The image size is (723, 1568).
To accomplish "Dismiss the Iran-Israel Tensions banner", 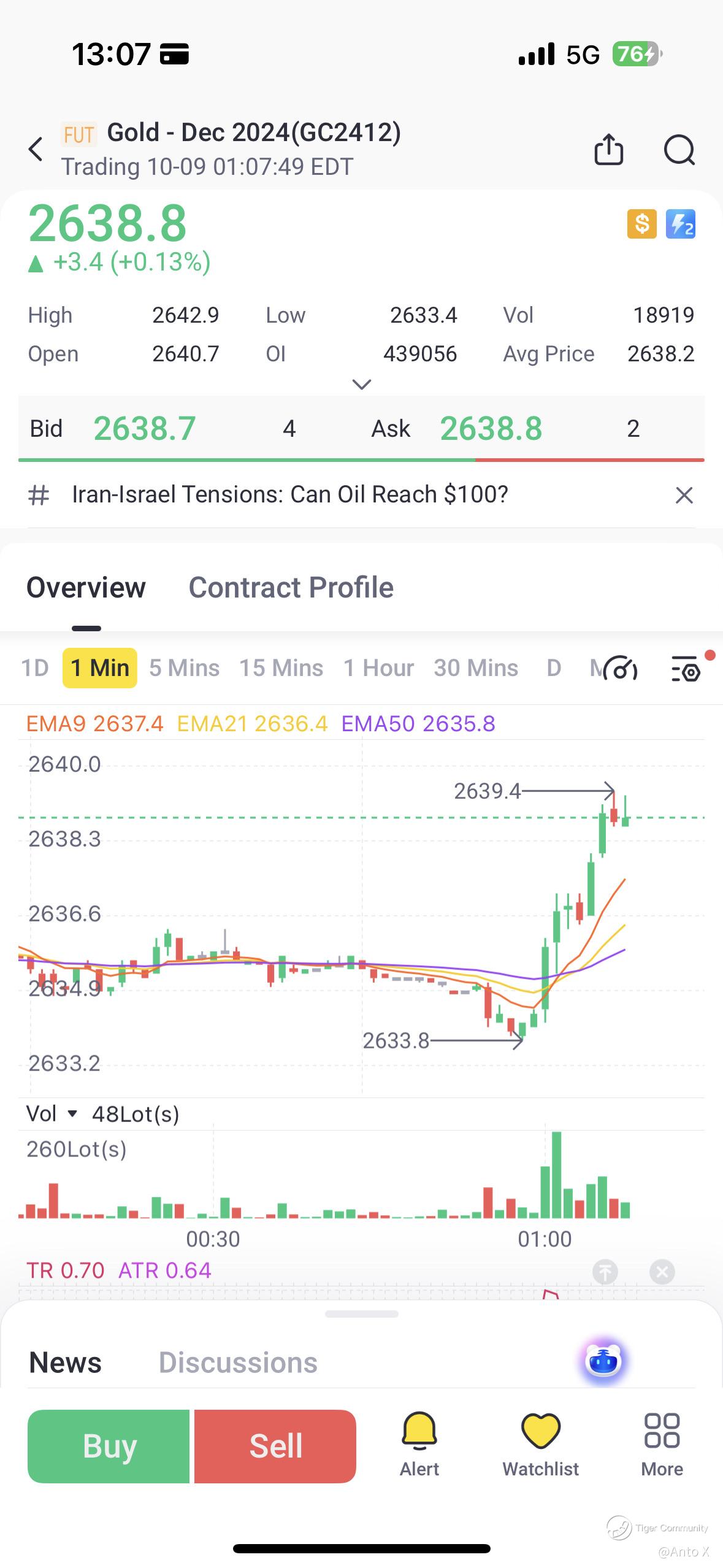I will 684,495.
